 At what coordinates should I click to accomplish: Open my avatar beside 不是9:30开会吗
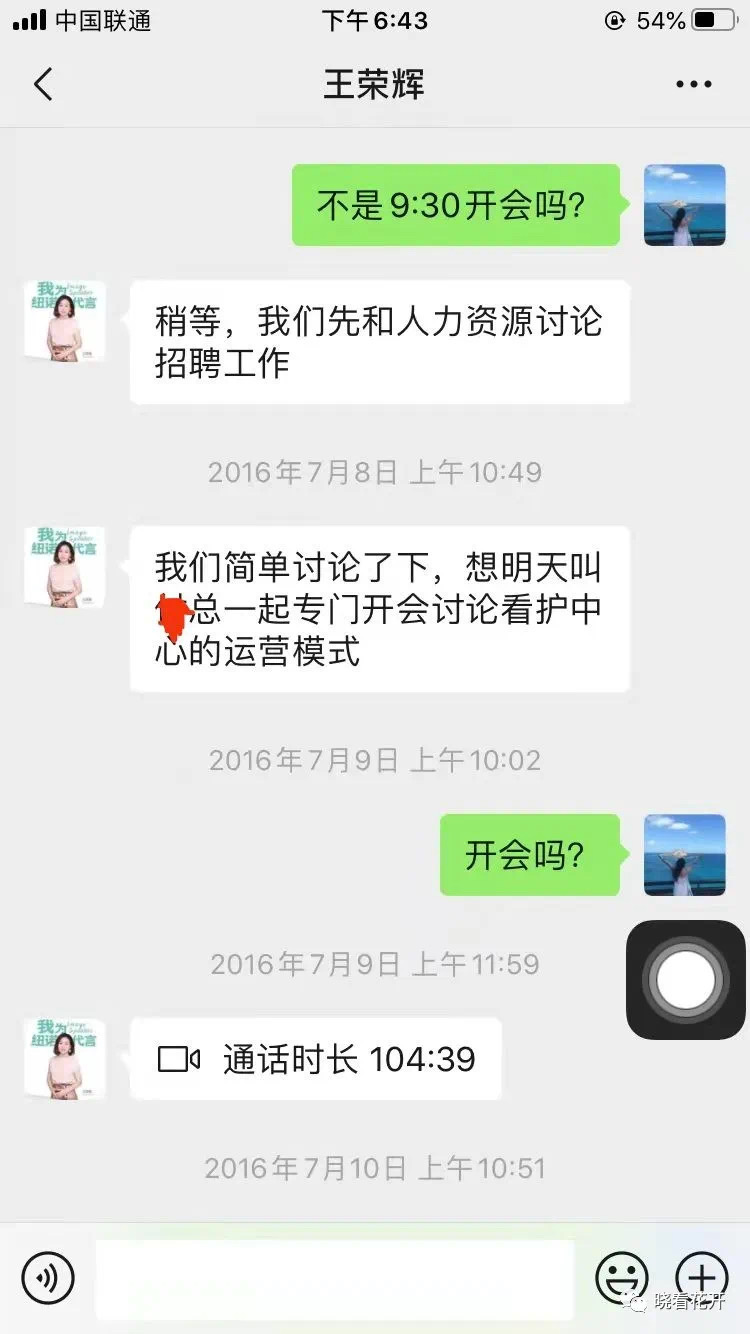(x=685, y=205)
